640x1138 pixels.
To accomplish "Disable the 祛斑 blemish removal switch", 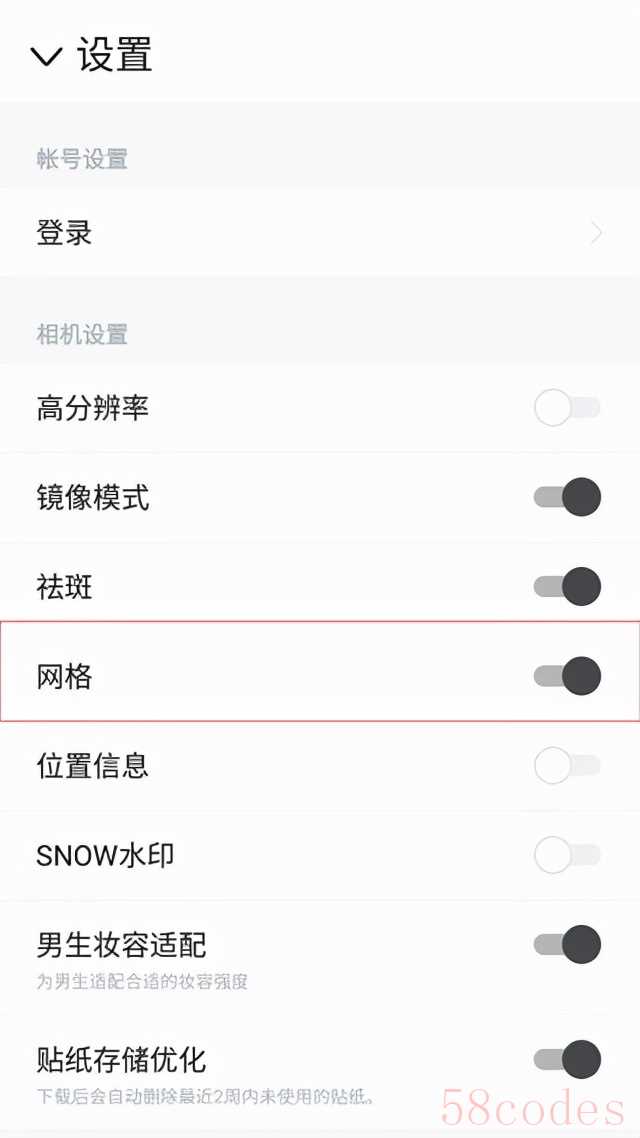I will click(x=567, y=586).
